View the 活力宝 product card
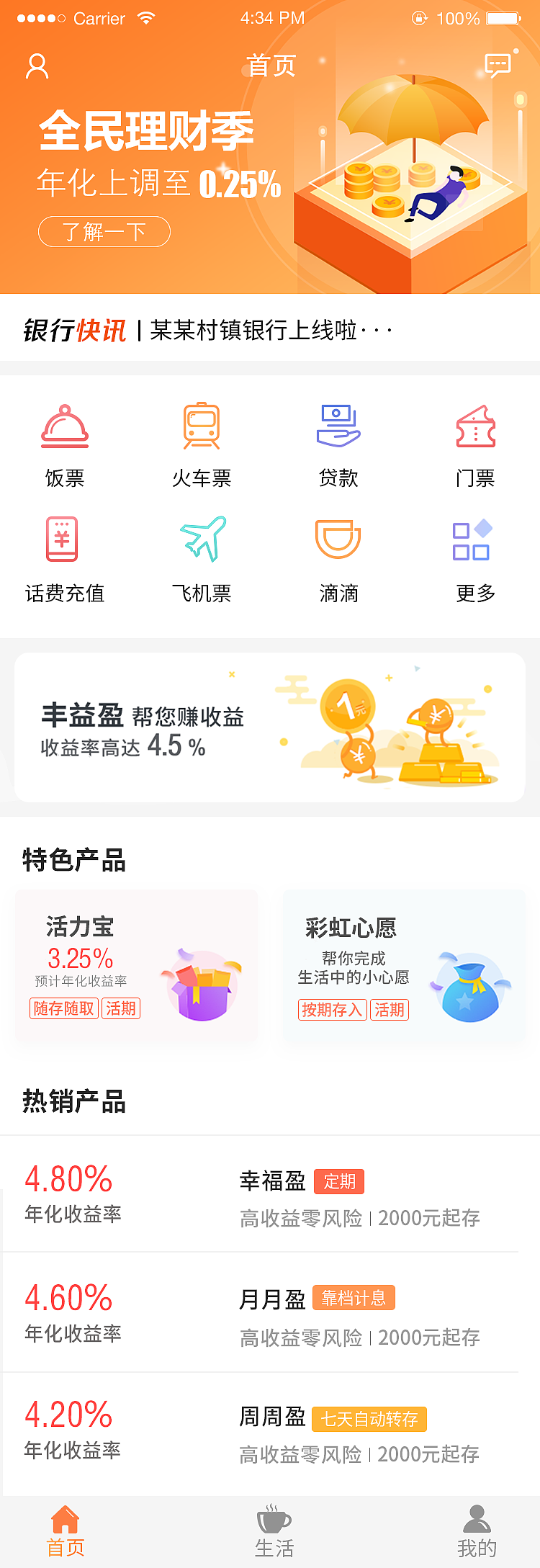 pos(137,967)
